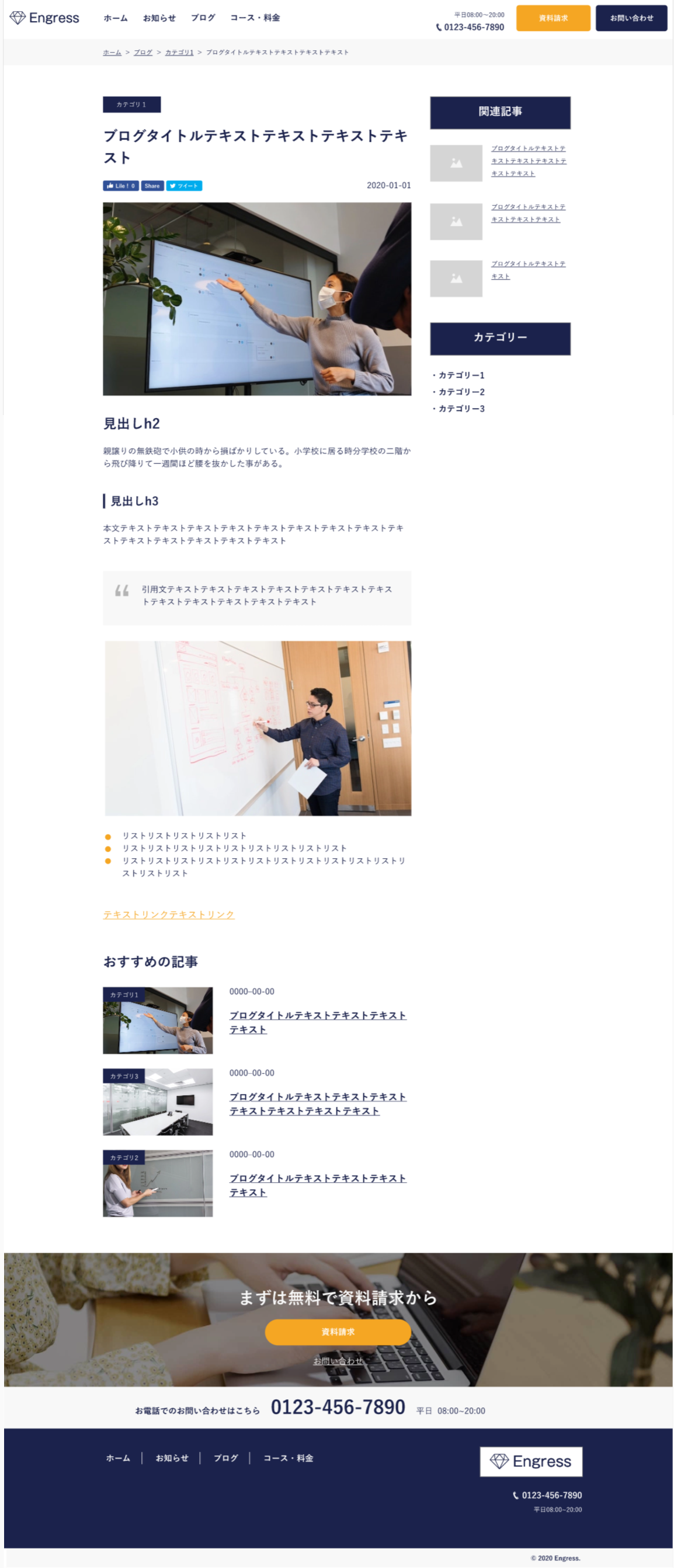Image resolution: width=674 pixels, height=1568 pixels.
Task: Open the recommended article thumbnail tagged カテゴリ2
Action: coord(158,1183)
